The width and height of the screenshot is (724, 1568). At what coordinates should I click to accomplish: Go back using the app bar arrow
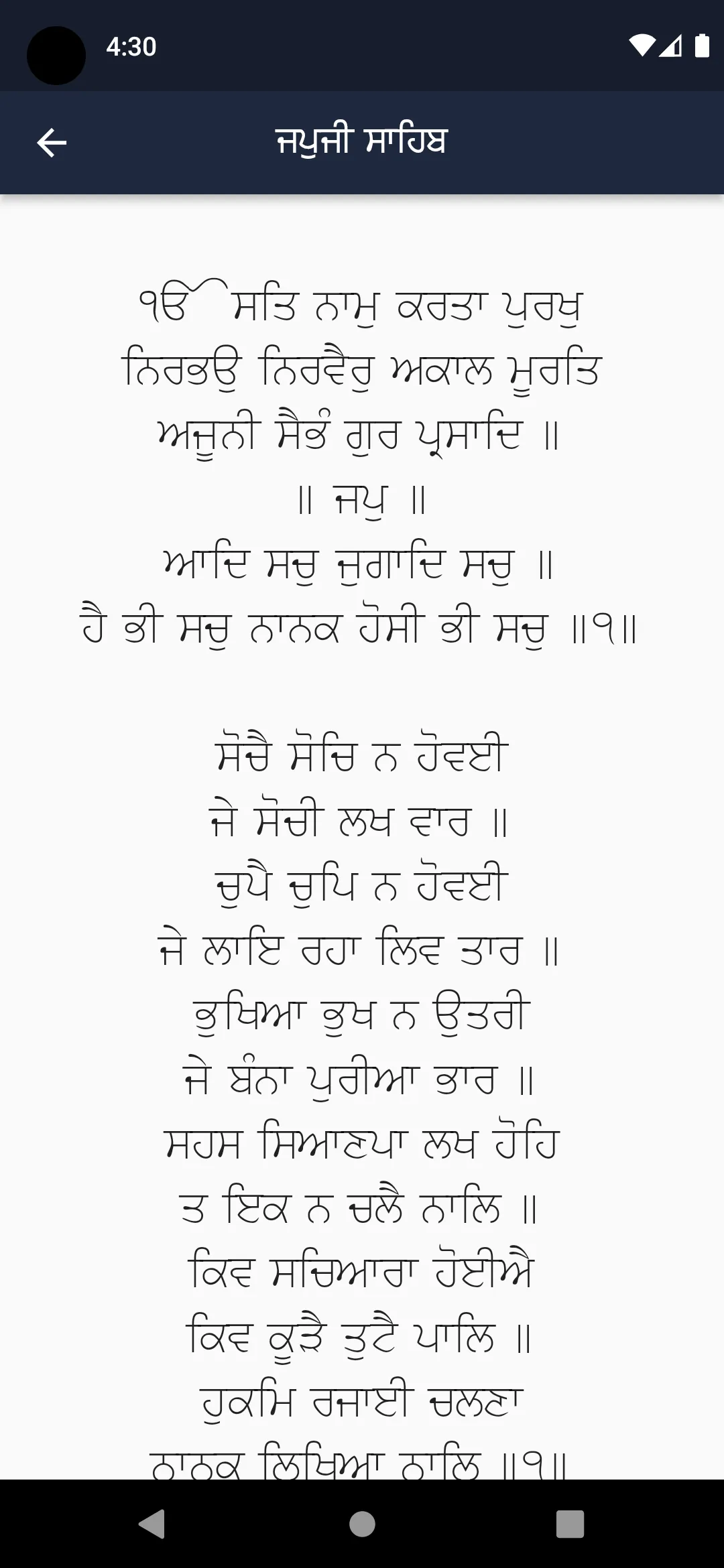pos(52,143)
